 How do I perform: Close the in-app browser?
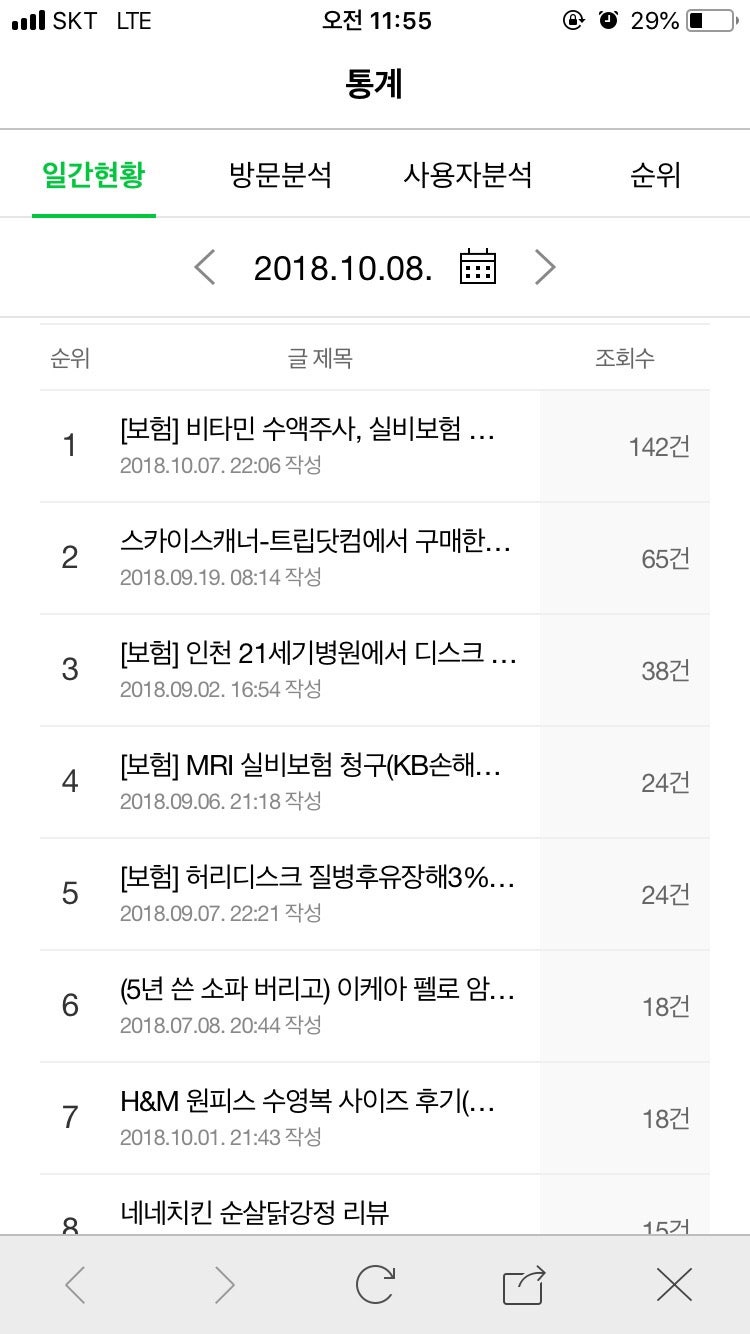pyautogui.click(x=674, y=1285)
